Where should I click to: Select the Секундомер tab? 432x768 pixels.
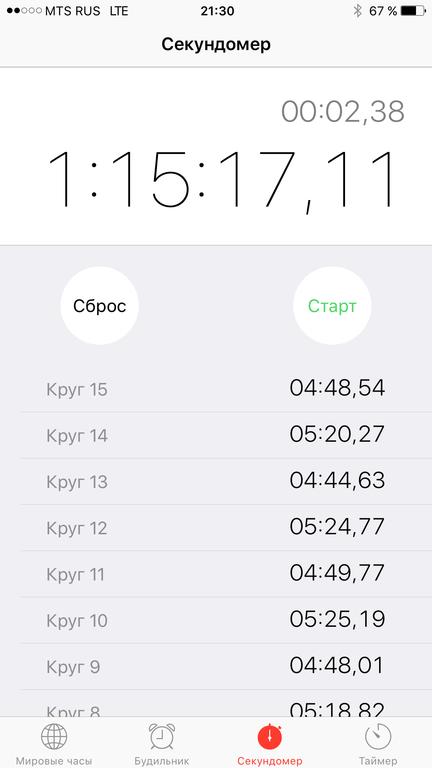pos(270,744)
